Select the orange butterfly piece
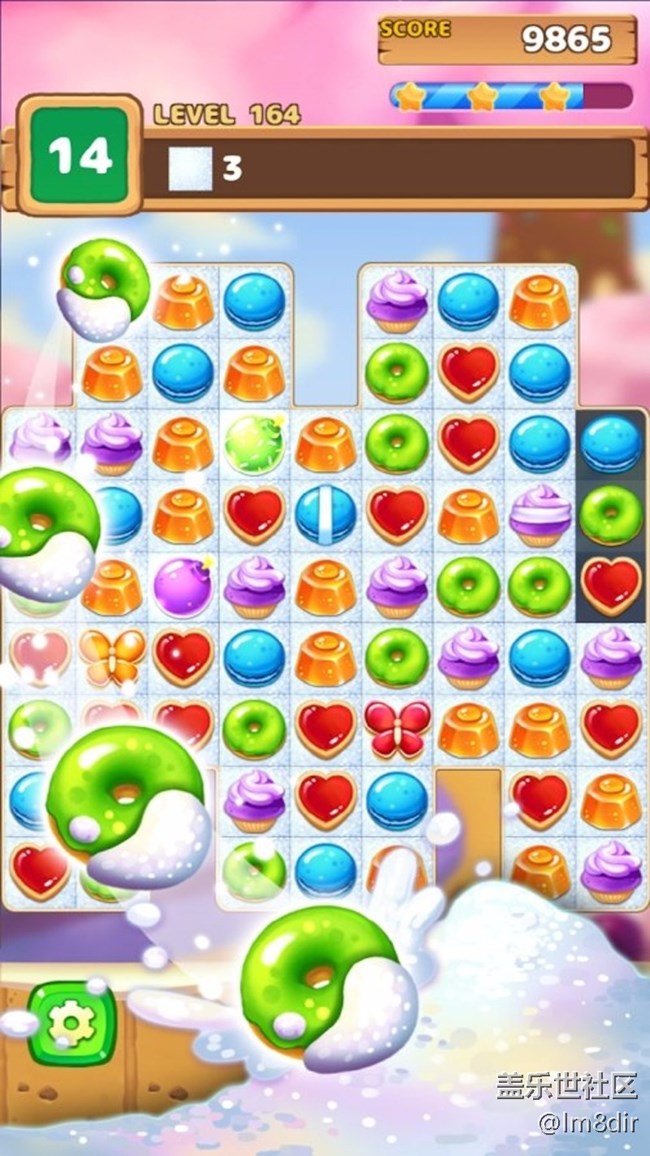 (x=112, y=655)
